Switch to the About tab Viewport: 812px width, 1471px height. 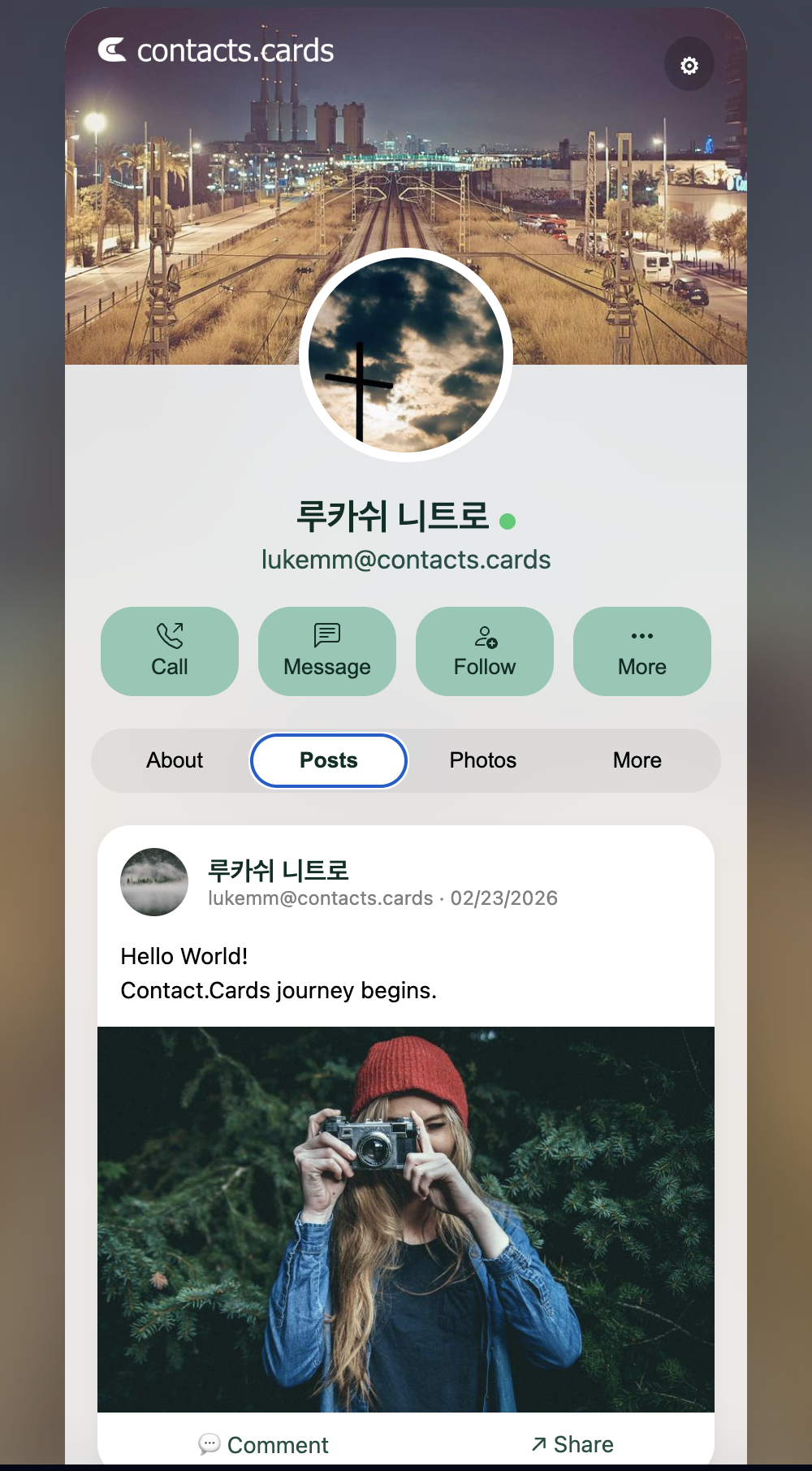coord(175,760)
